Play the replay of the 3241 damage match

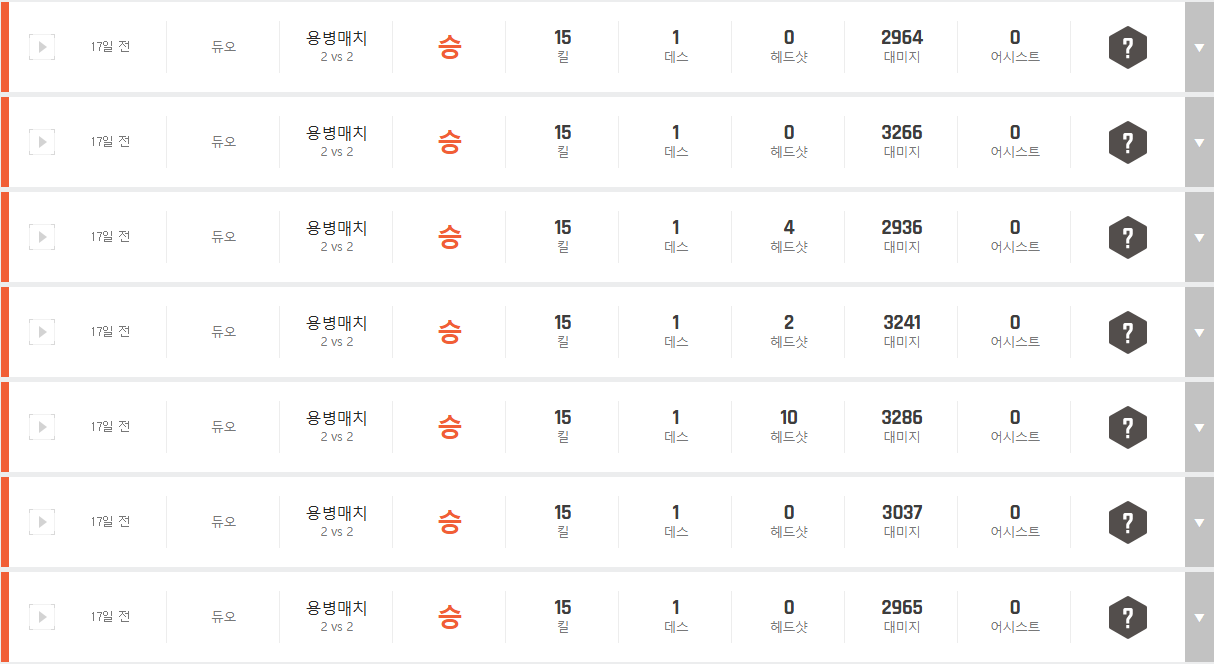click(42, 332)
